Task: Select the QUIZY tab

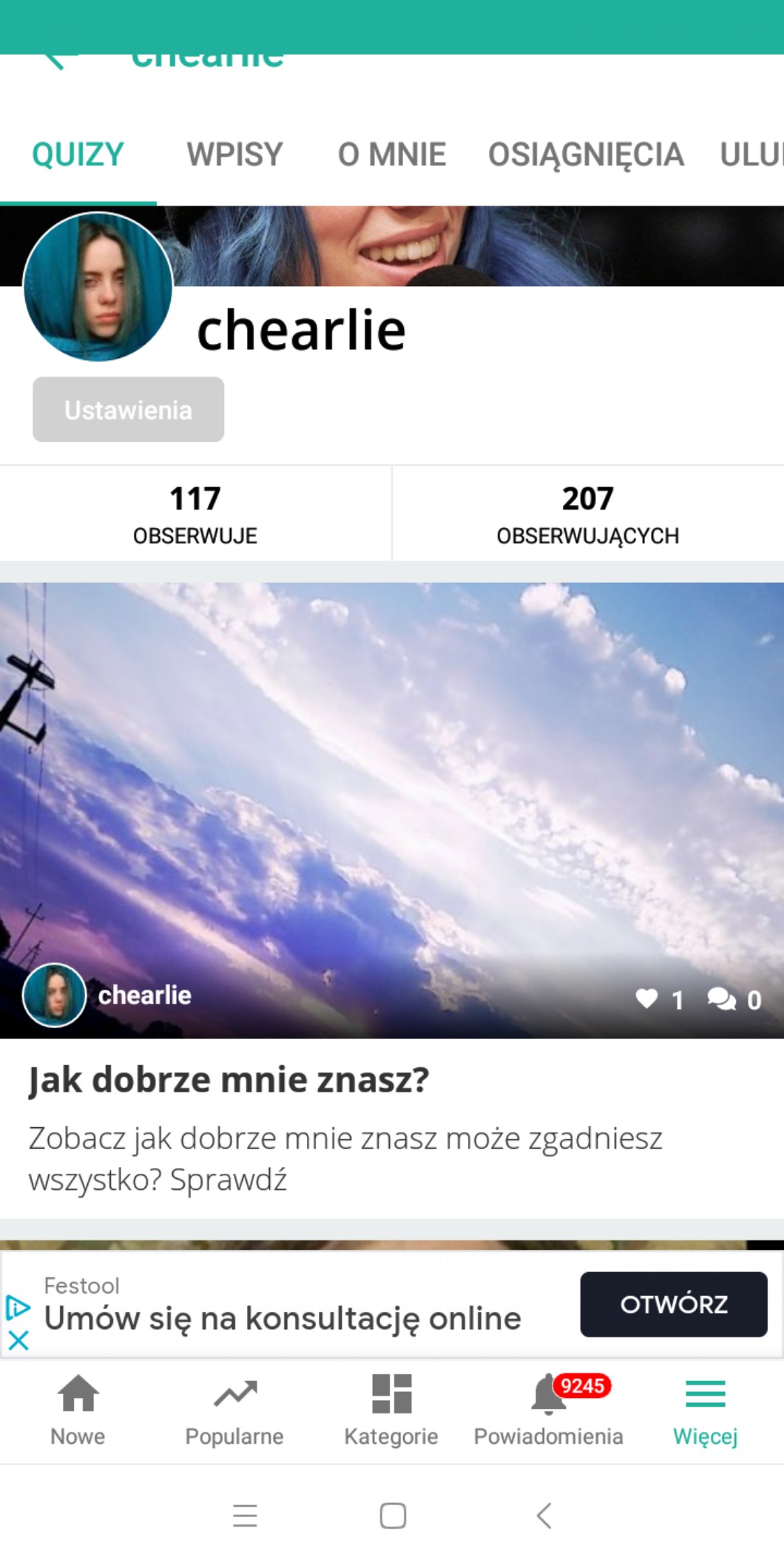Action: point(78,155)
